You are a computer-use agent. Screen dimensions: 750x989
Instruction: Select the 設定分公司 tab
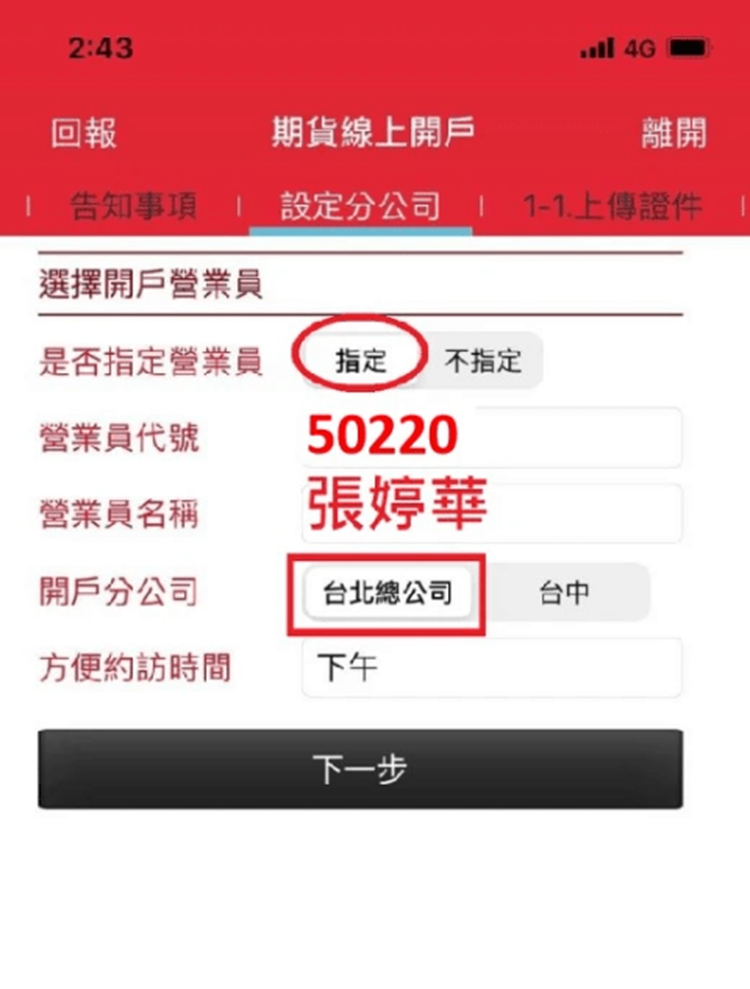360,206
